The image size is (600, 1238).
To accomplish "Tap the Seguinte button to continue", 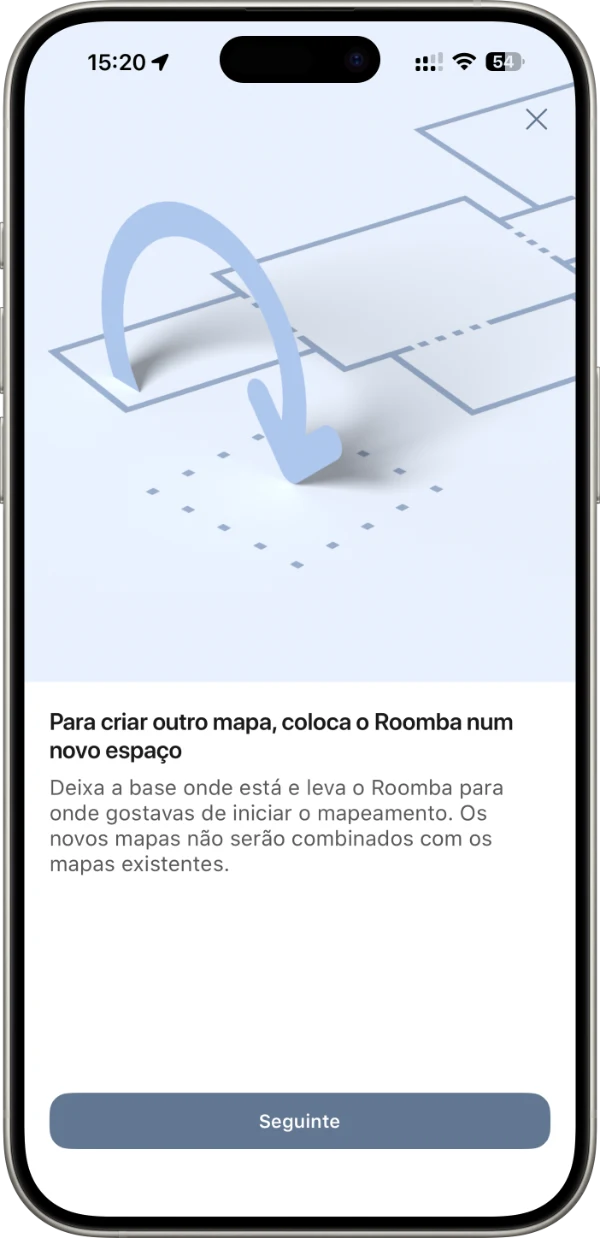I will point(300,1121).
